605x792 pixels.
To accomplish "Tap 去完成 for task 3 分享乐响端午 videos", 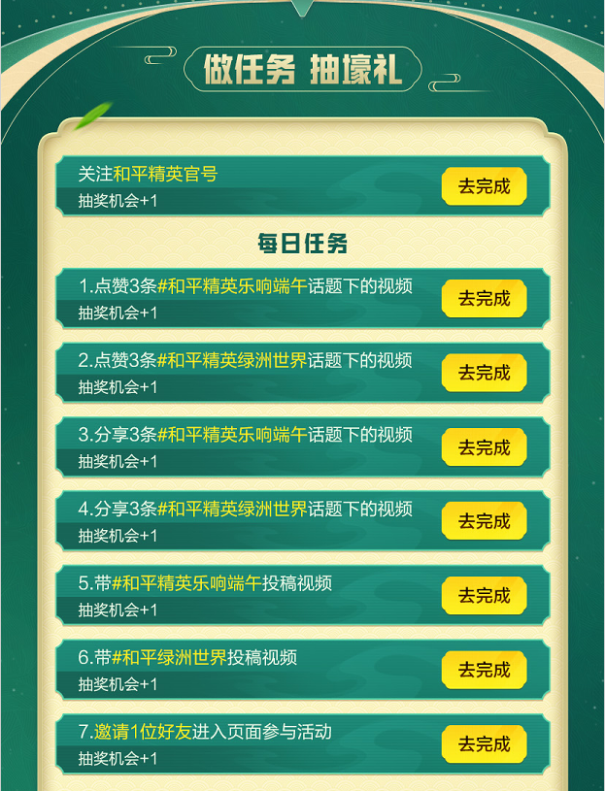I will 484,447.
